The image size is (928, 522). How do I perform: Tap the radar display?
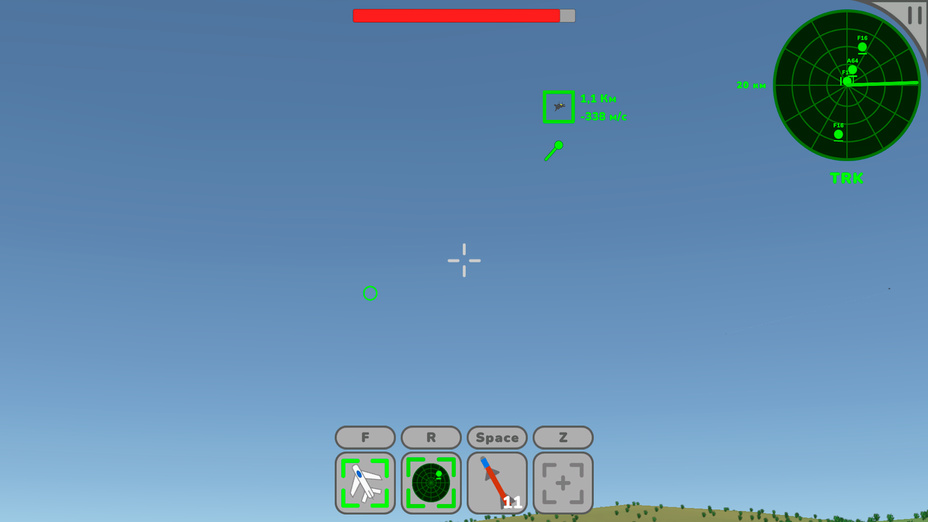pos(846,85)
